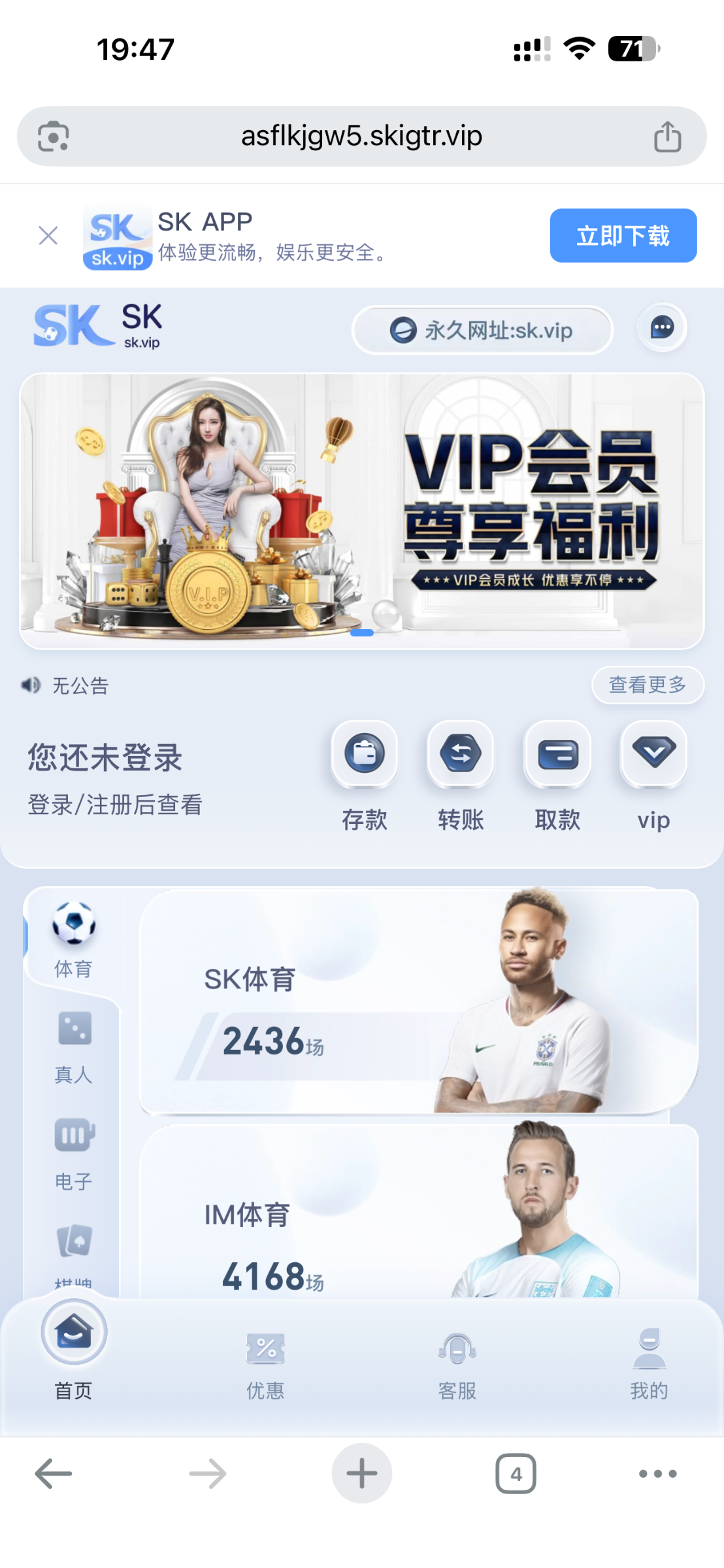Open the chat bubble icon in header
The image size is (724, 1568).
point(662,327)
